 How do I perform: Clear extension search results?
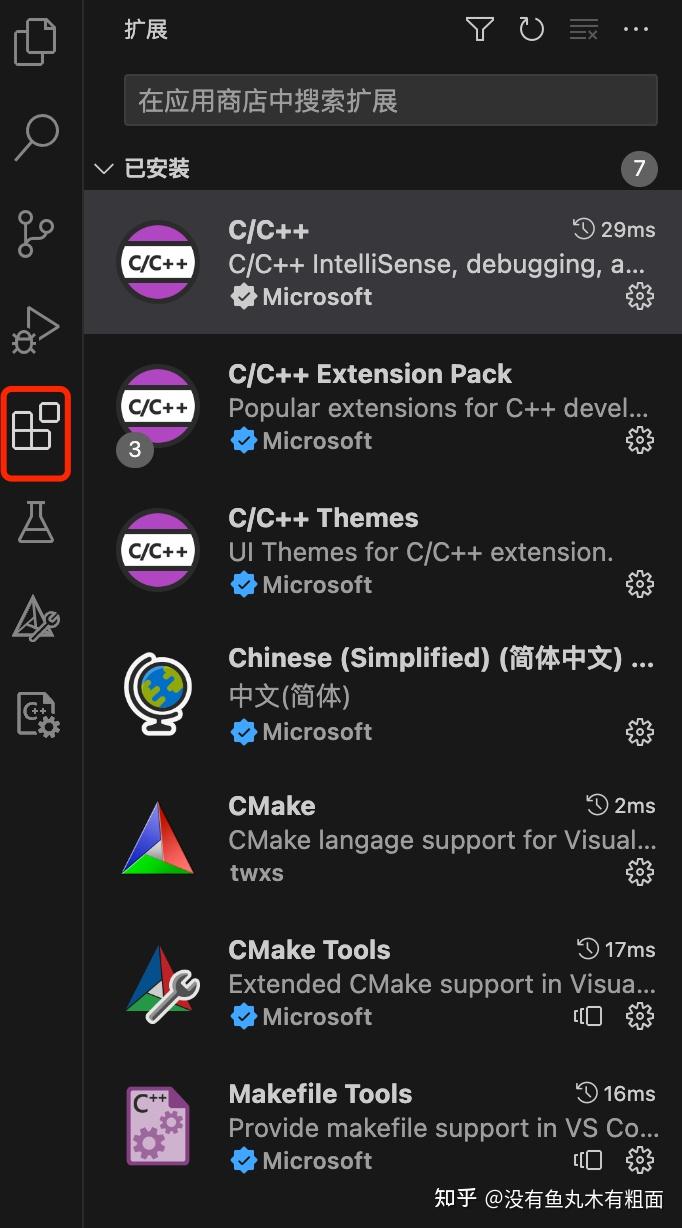(584, 30)
